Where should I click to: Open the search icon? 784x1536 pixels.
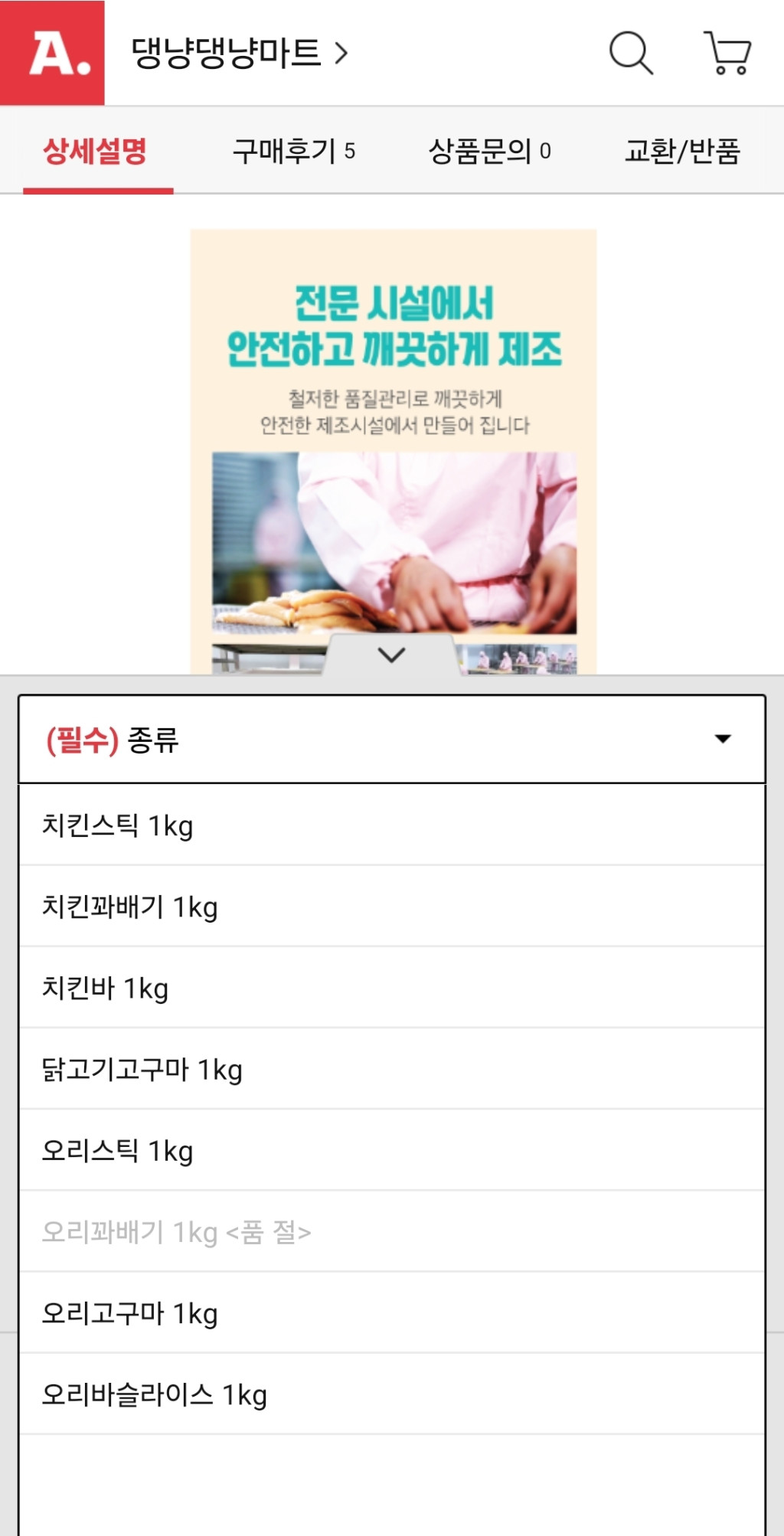click(631, 53)
